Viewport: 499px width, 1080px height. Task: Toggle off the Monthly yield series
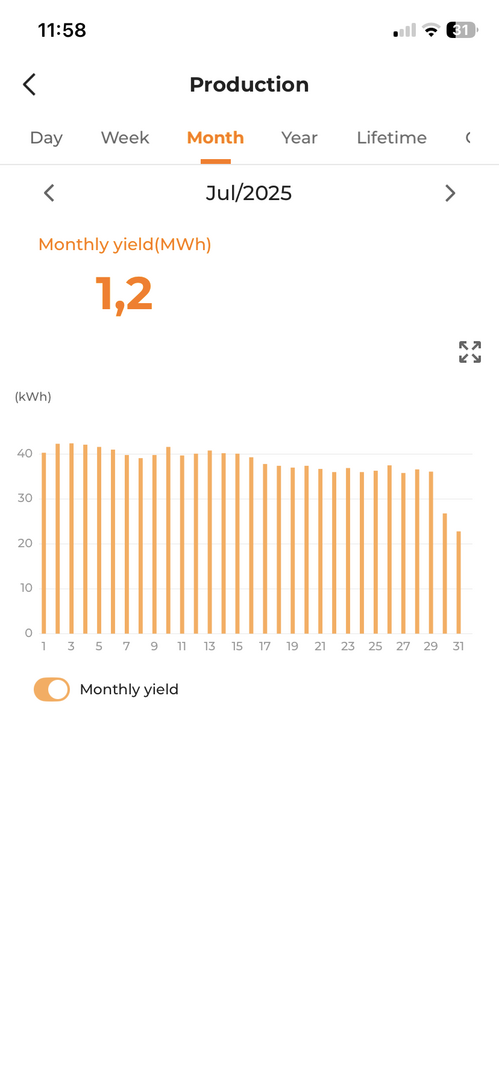[52, 689]
